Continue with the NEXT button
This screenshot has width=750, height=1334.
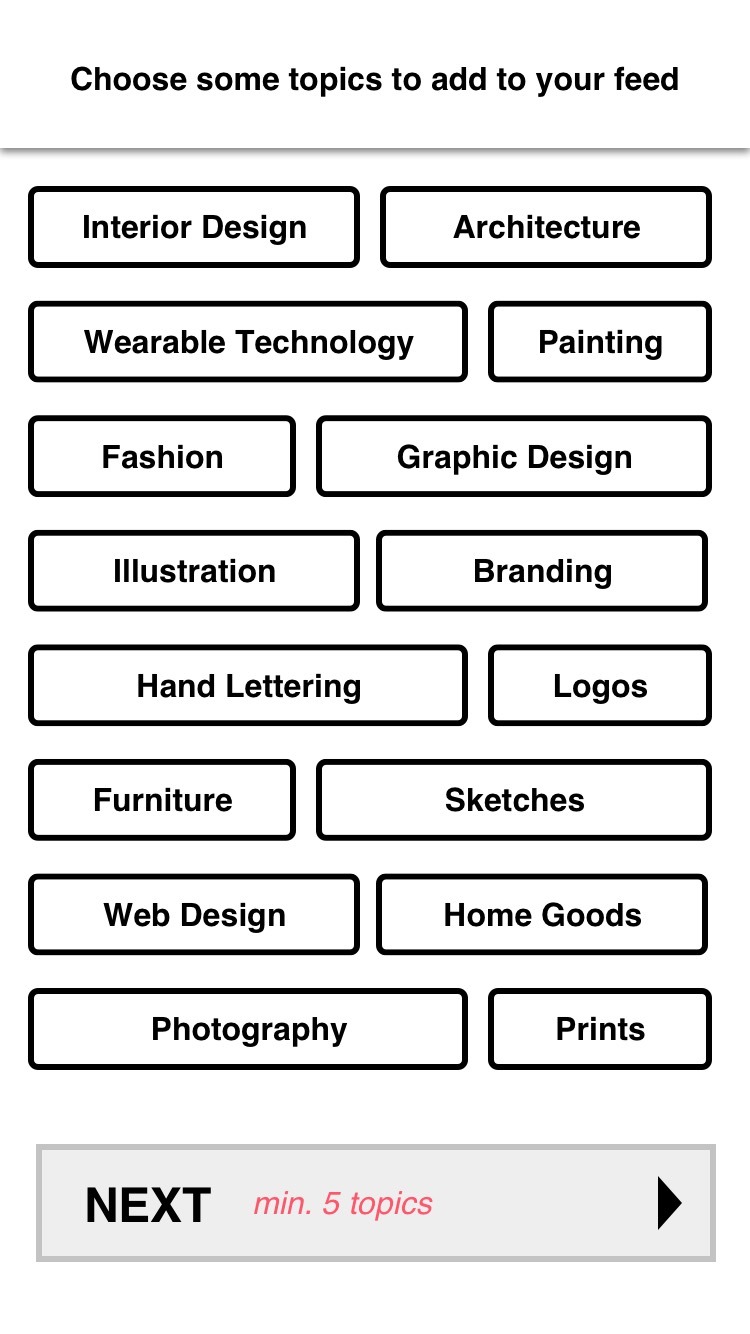click(376, 1203)
